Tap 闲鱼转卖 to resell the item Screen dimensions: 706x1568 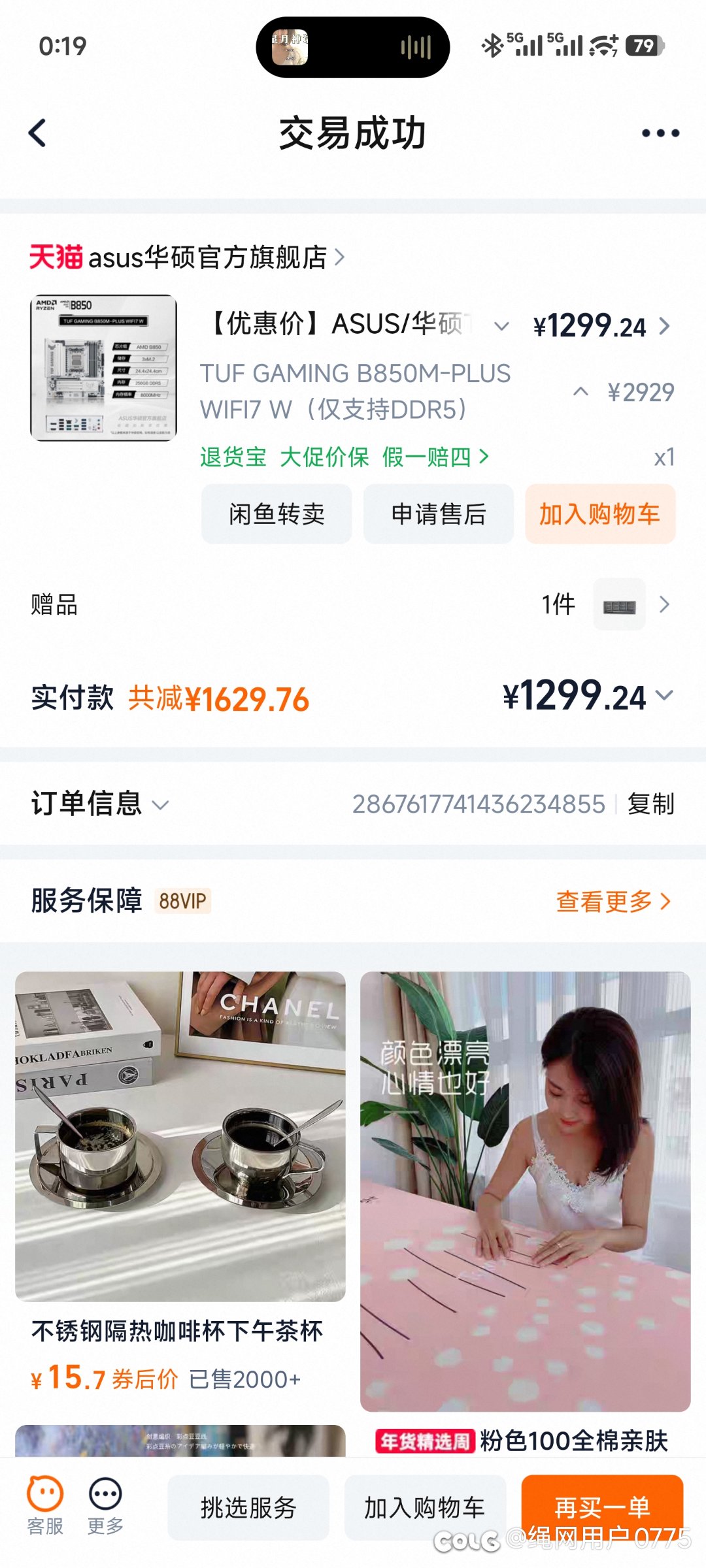277,514
